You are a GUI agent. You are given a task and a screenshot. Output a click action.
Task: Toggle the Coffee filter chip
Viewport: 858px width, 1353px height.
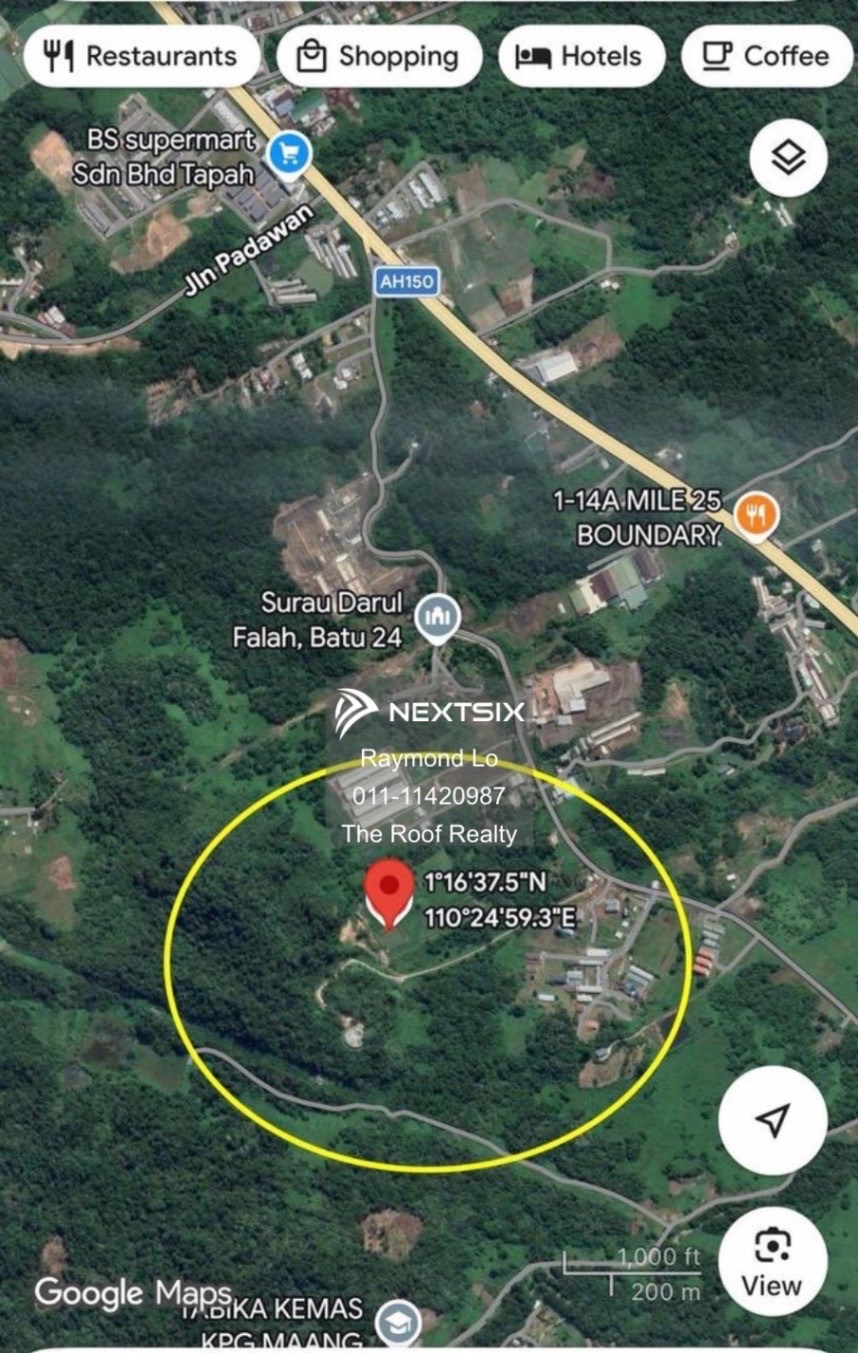(x=766, y=56)
